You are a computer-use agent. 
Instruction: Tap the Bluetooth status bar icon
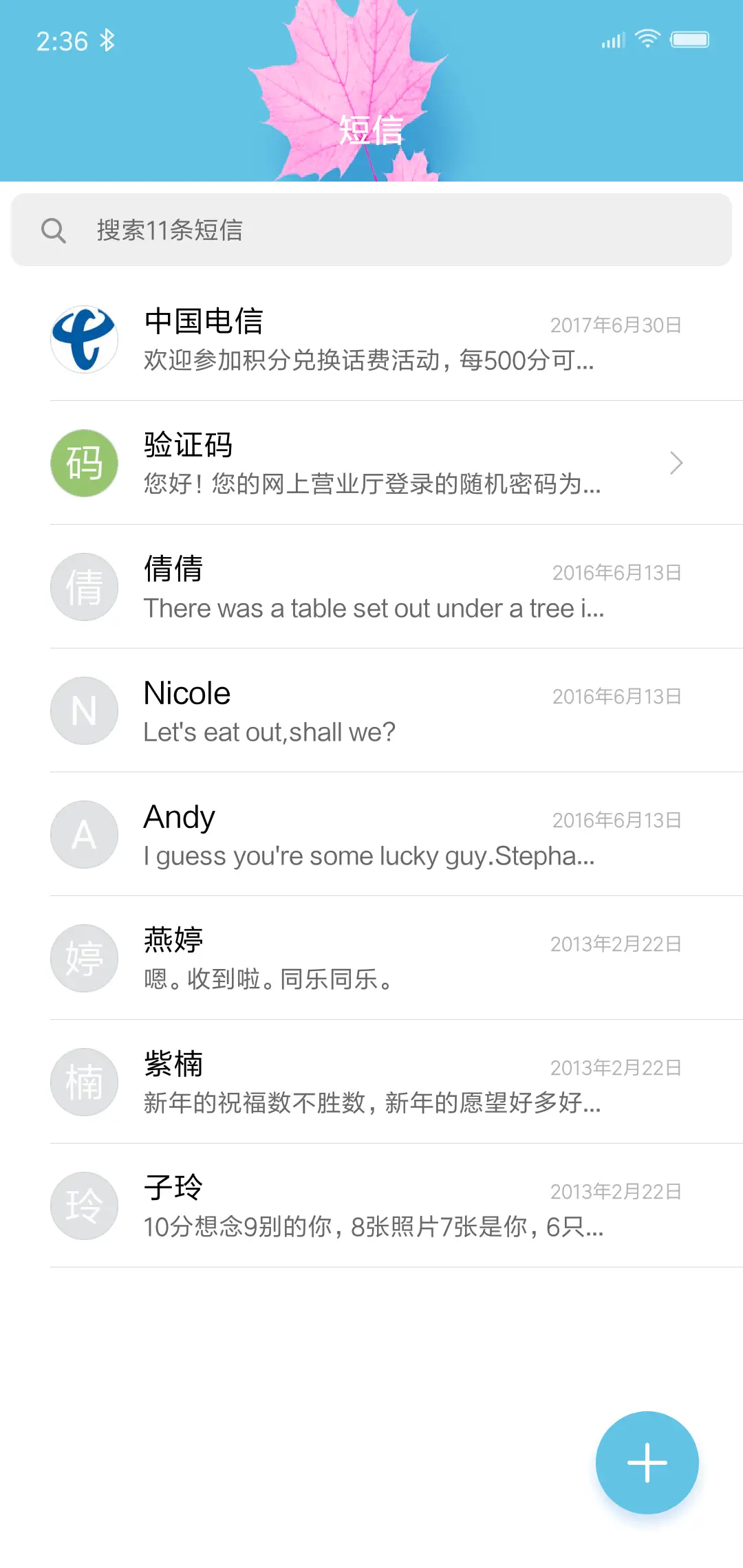pos(107,40)
